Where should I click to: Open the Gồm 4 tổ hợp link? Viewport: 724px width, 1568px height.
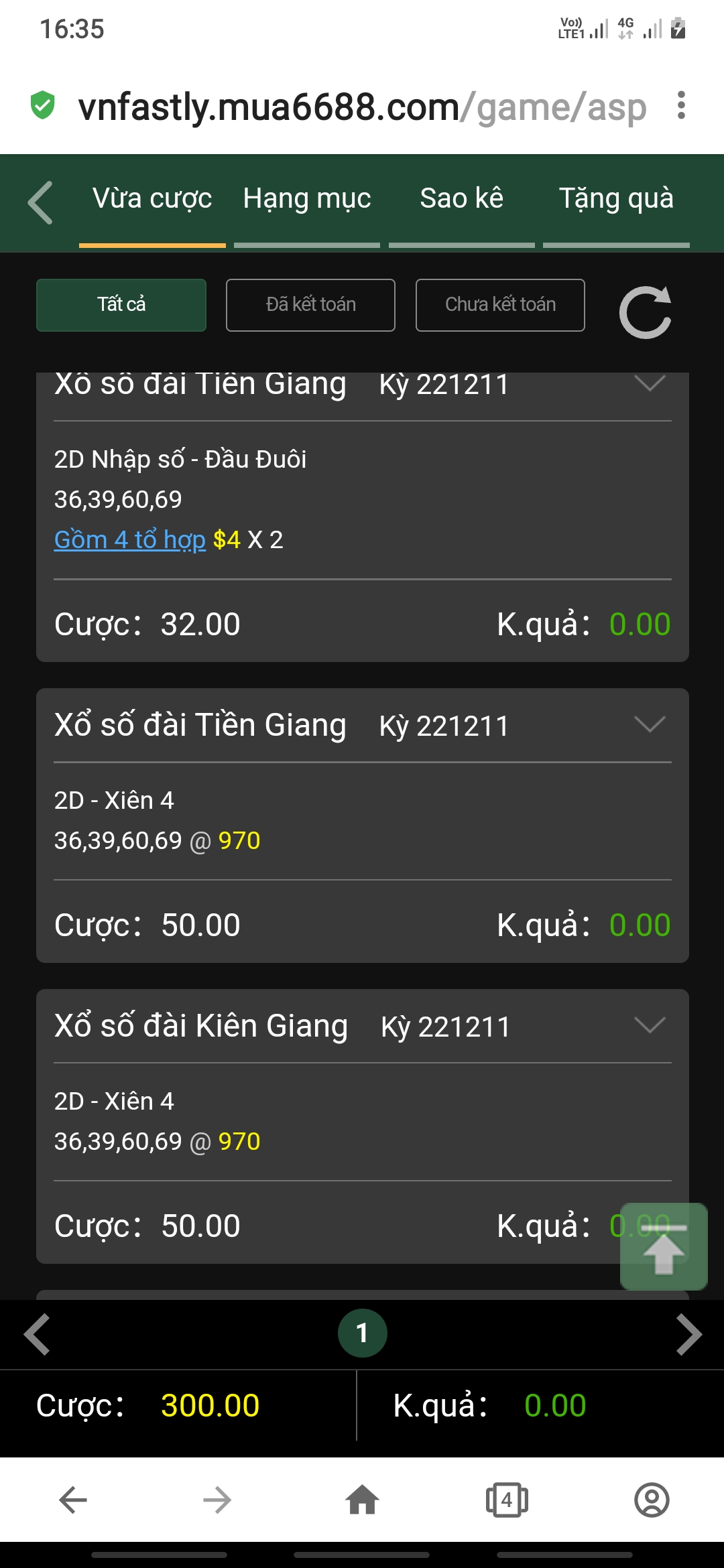click(x=129, y=540)
